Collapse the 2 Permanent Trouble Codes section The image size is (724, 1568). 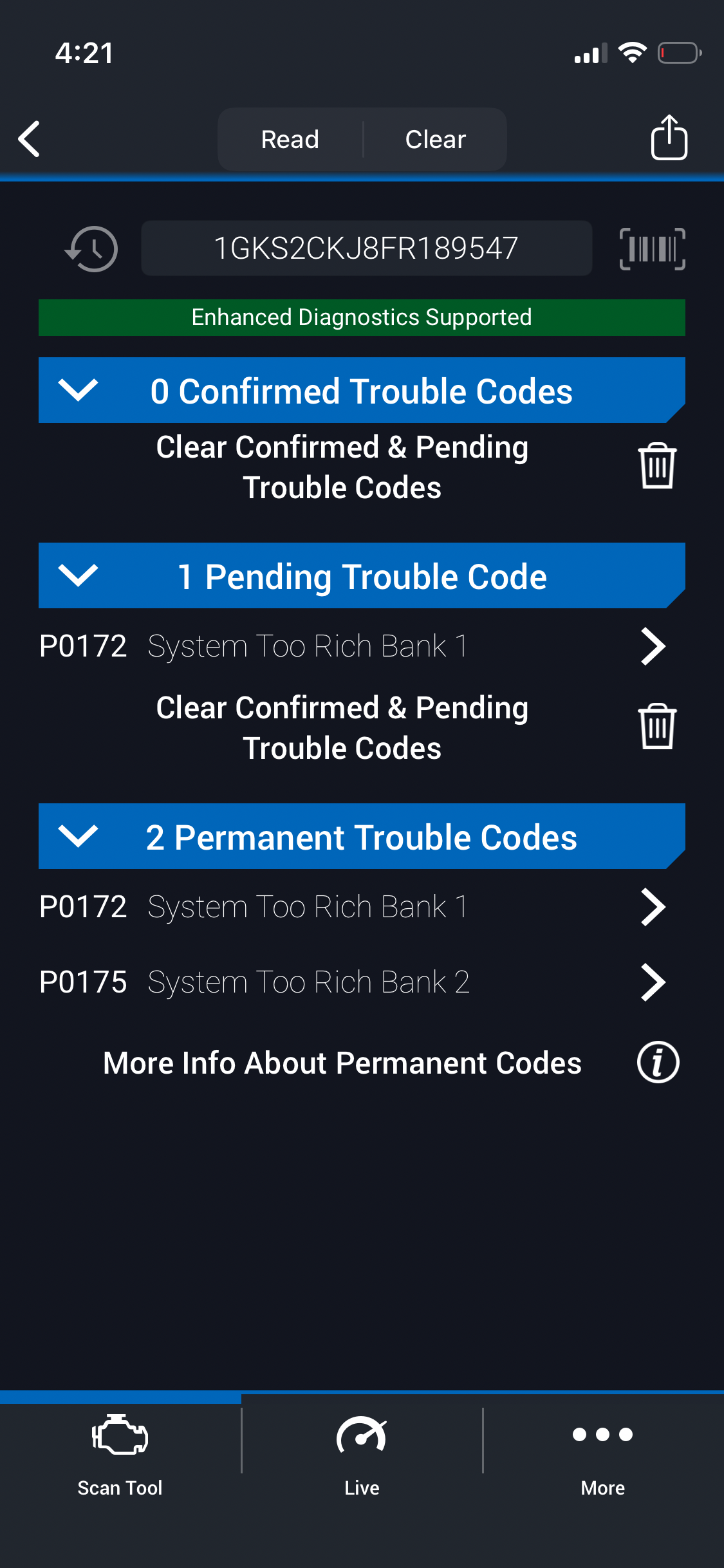[78, 836]
